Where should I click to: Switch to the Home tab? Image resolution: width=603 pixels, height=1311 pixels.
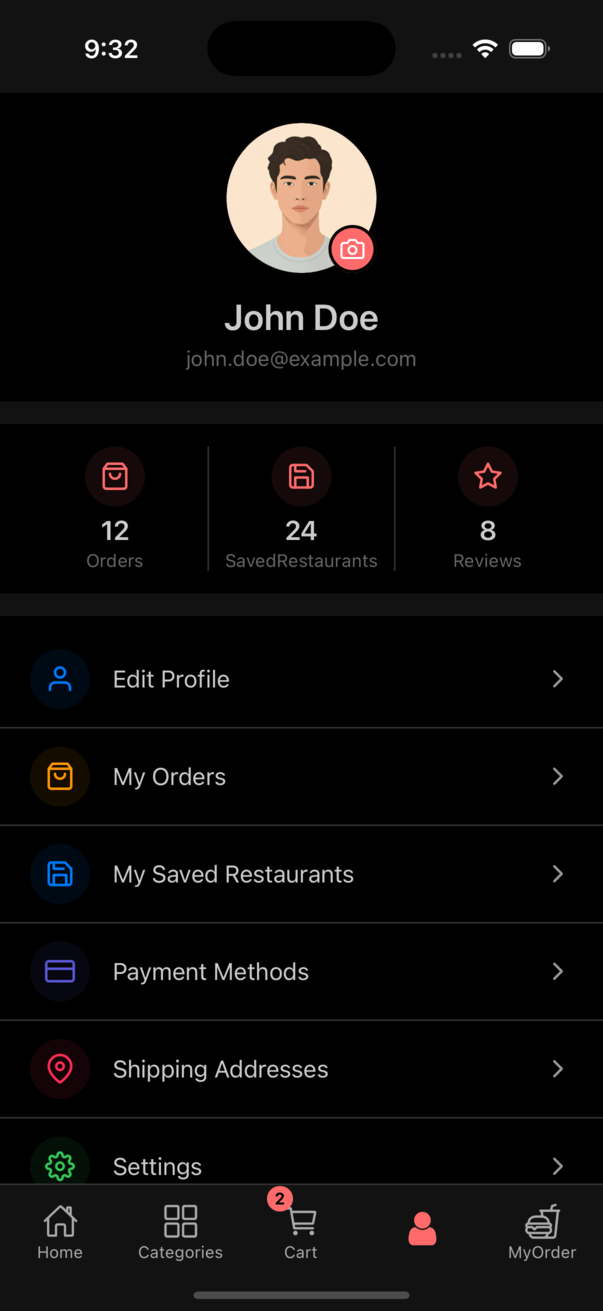click(60, 1233)
